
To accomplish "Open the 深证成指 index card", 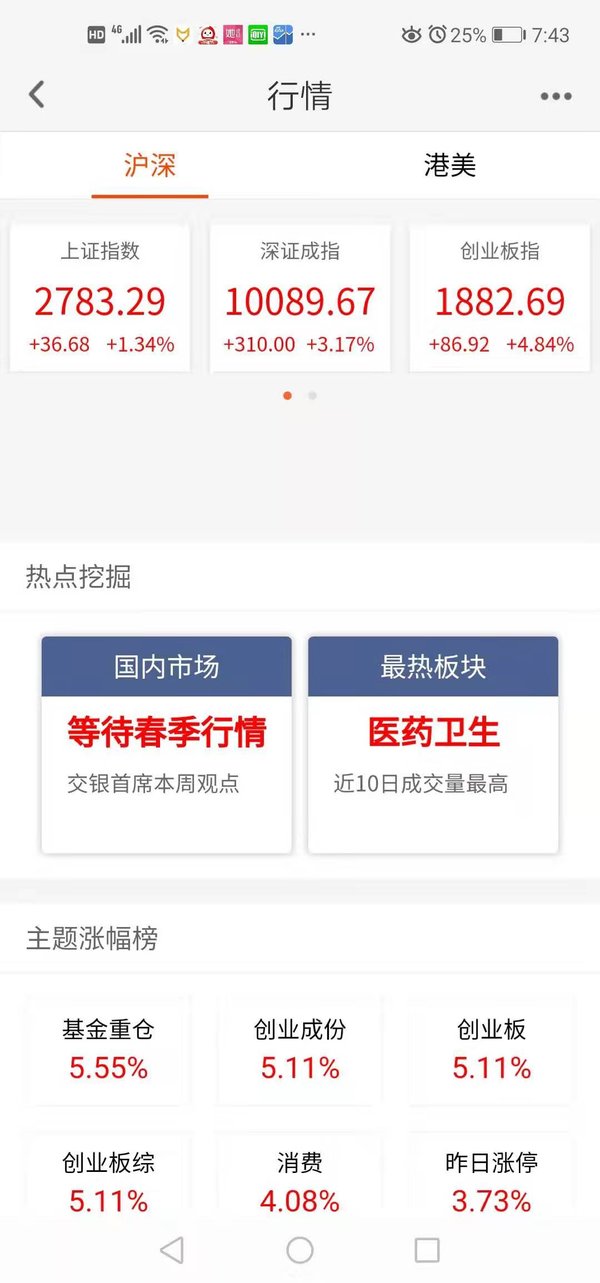I will (300, 298).
